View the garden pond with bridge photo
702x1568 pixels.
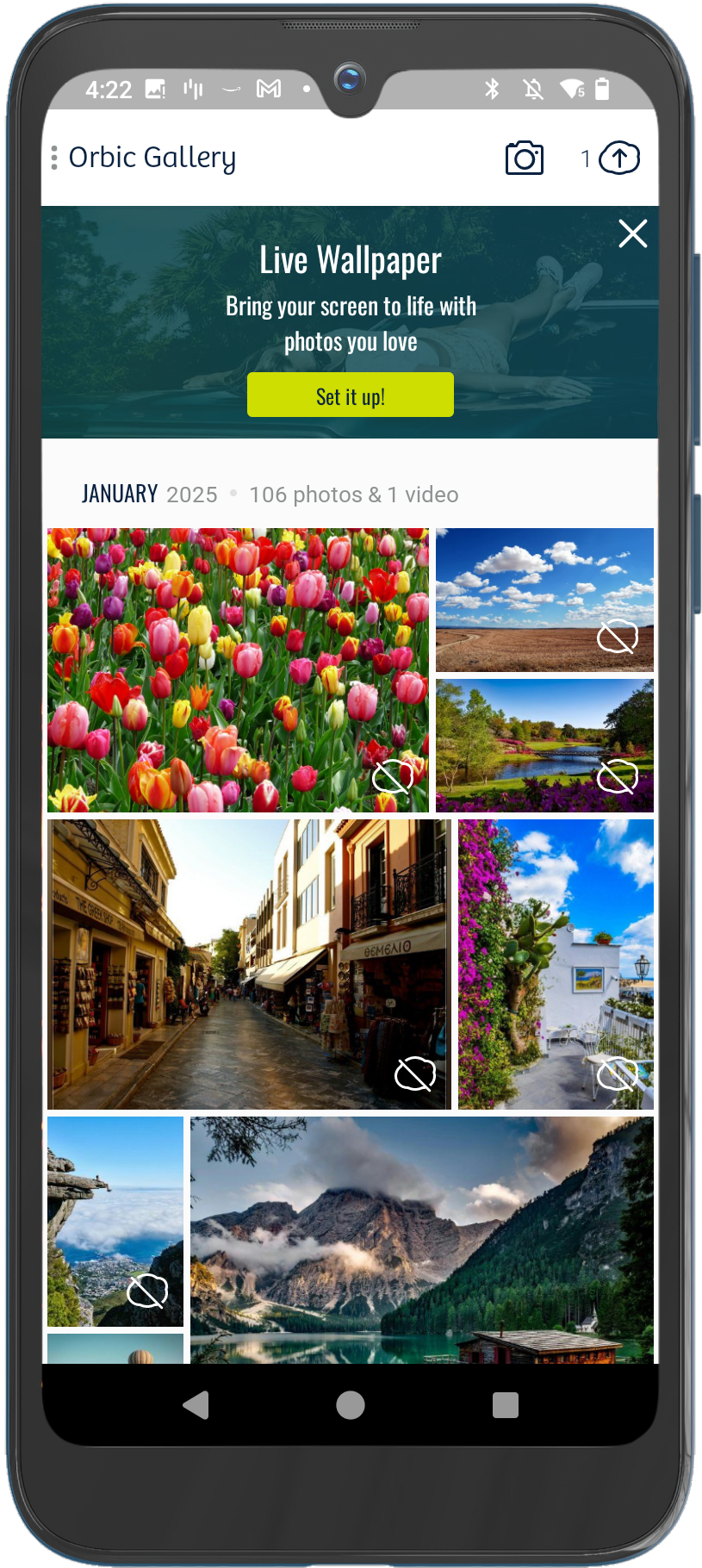544,745
